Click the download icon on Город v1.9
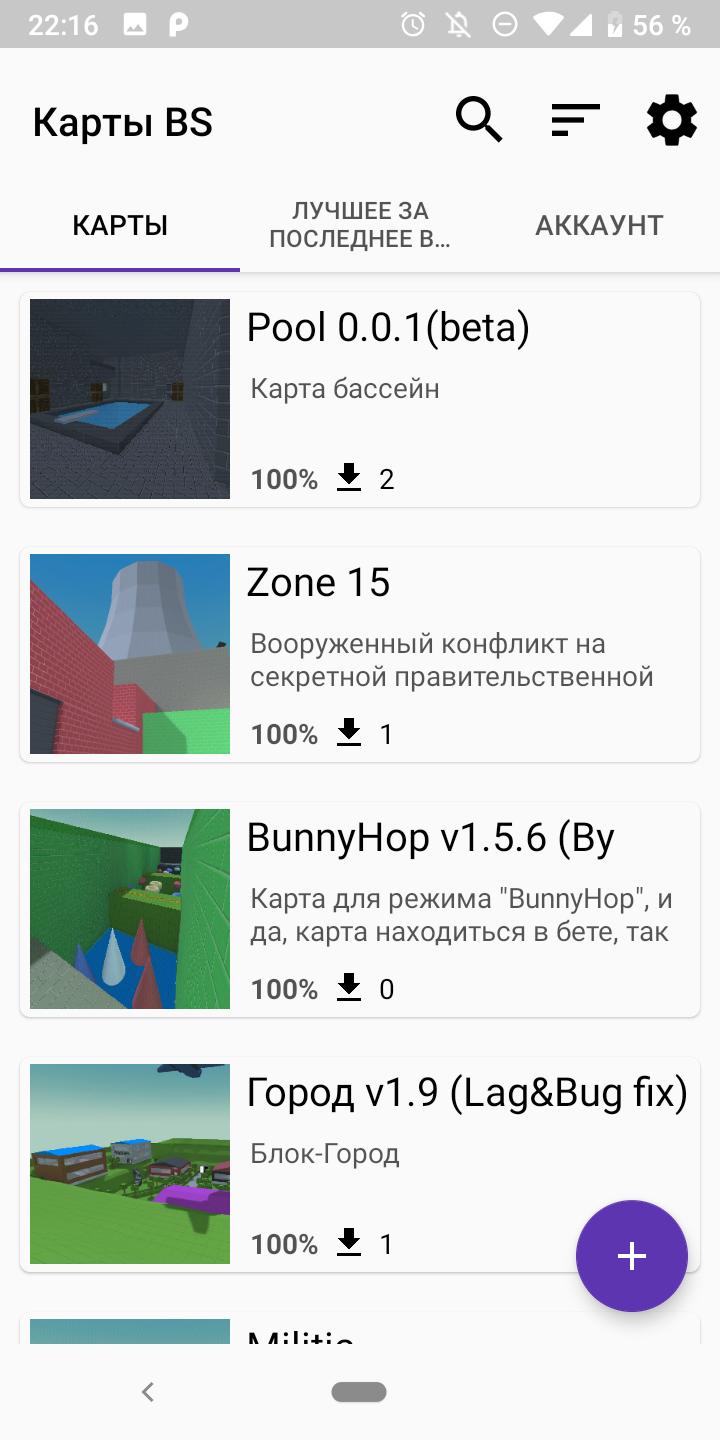The image size is (720, 1440). 349,1243
